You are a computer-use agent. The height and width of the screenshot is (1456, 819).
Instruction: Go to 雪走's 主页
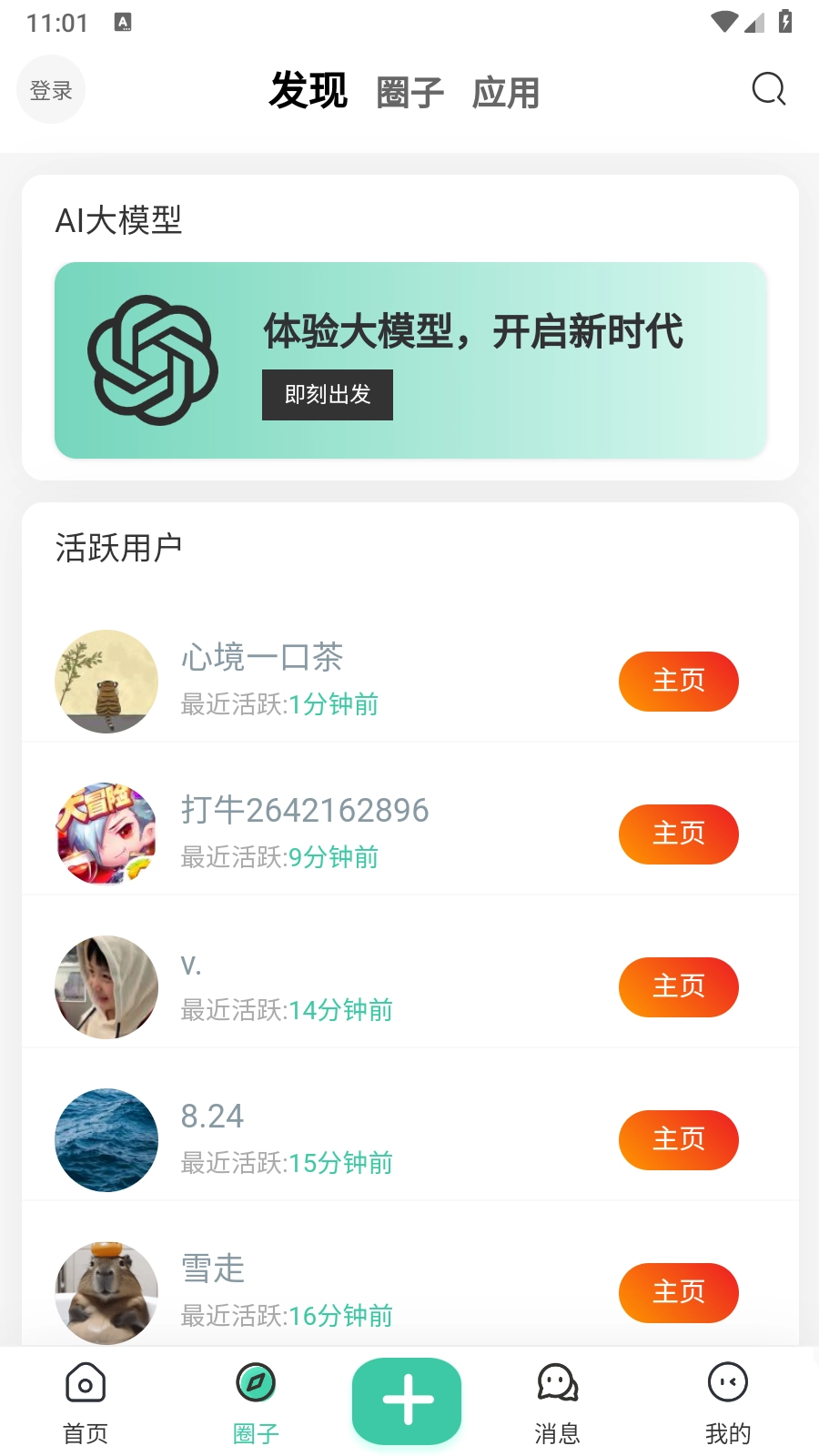coord(678,1292)
